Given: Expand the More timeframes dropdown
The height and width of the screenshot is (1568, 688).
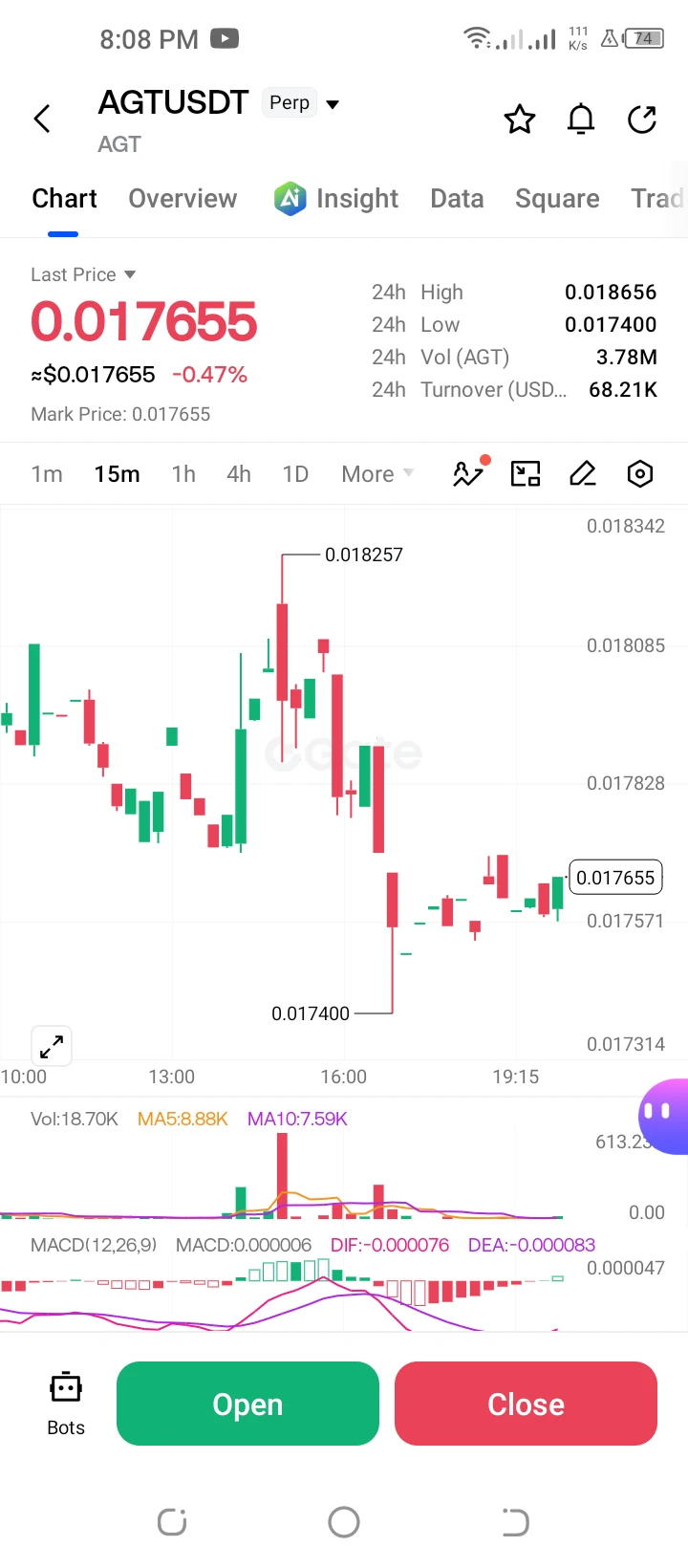Looking at the screenshot, I should click(x=377, y=474).
